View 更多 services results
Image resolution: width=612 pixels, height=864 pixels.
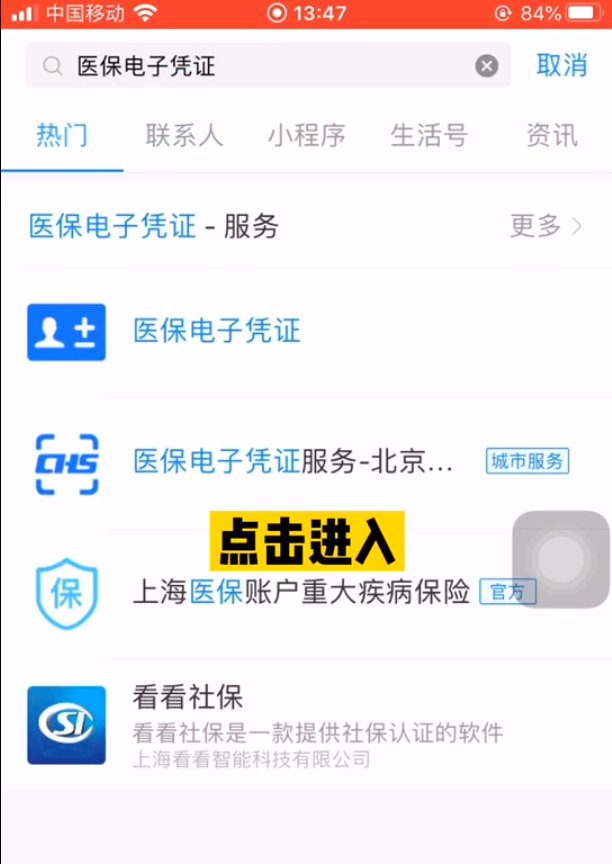tap(546, 226)
